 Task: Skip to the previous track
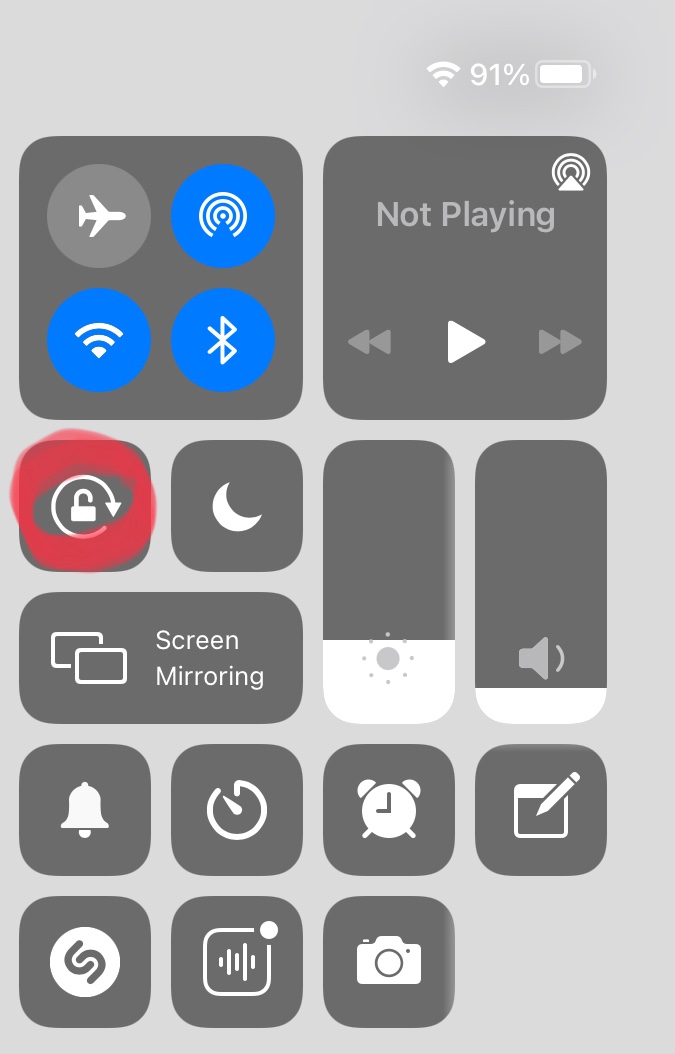[x=370, y=341]
